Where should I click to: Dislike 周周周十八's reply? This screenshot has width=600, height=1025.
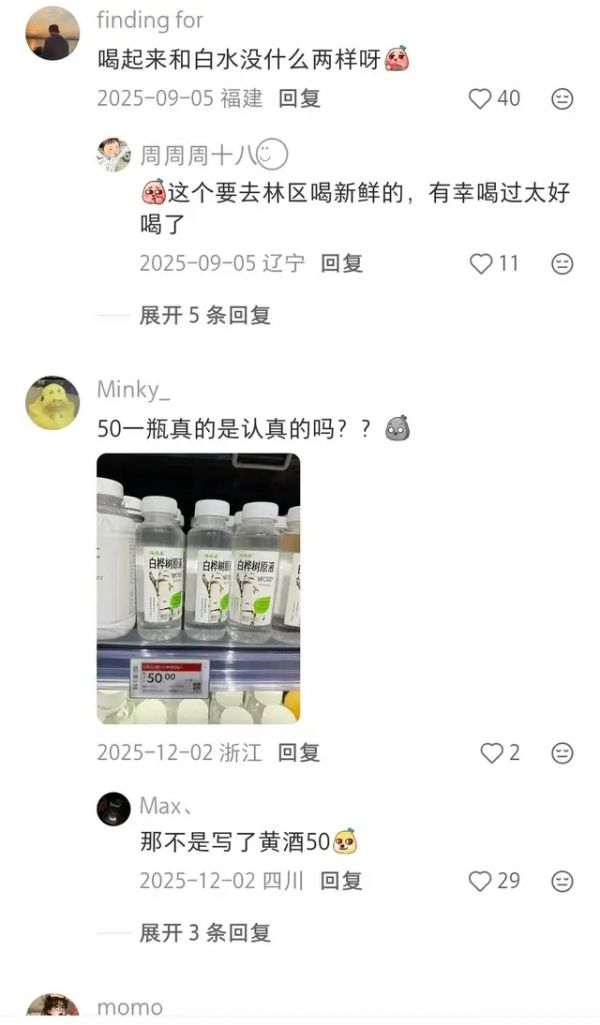pyautogui.click(x=562, y=264)
